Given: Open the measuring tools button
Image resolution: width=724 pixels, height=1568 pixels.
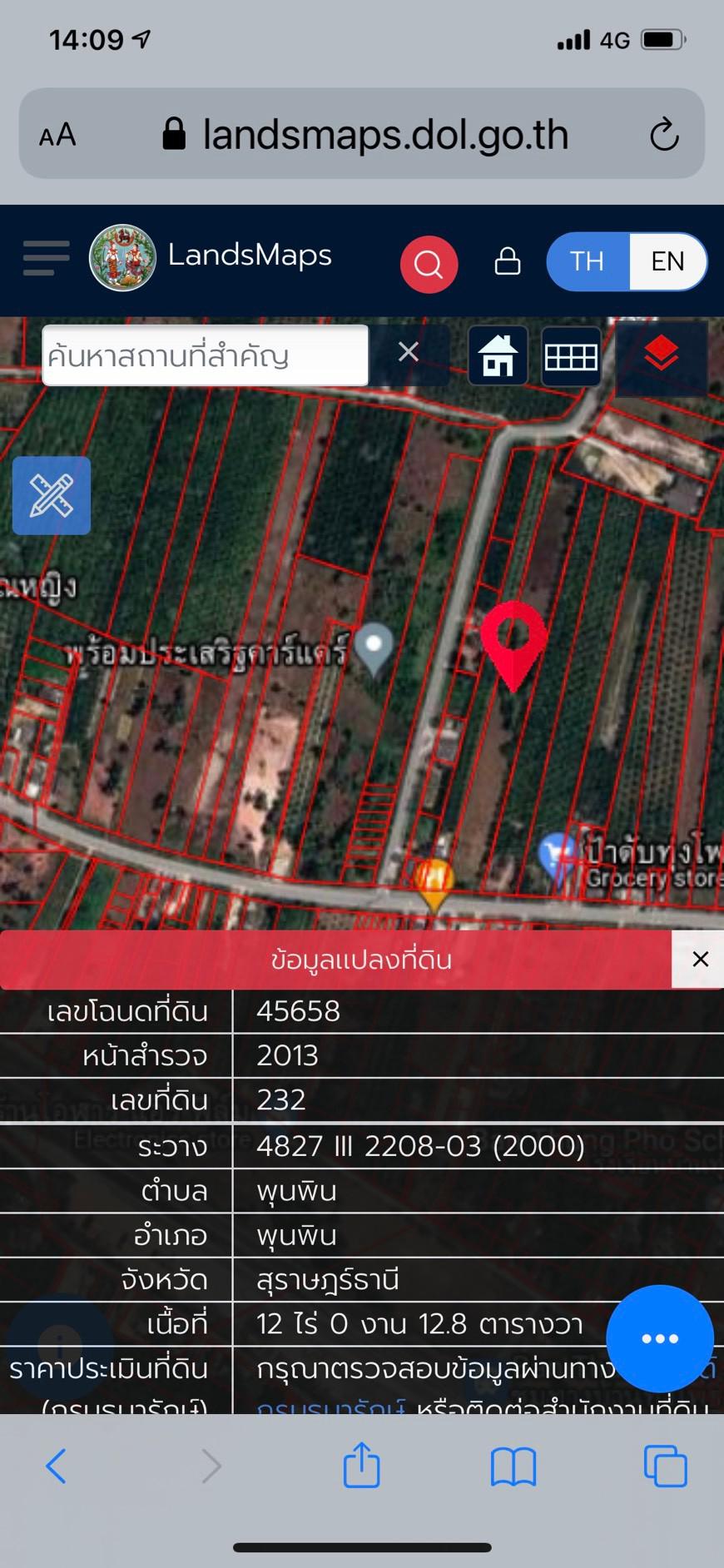Looking at the screenshot, I should click(52, 495).
